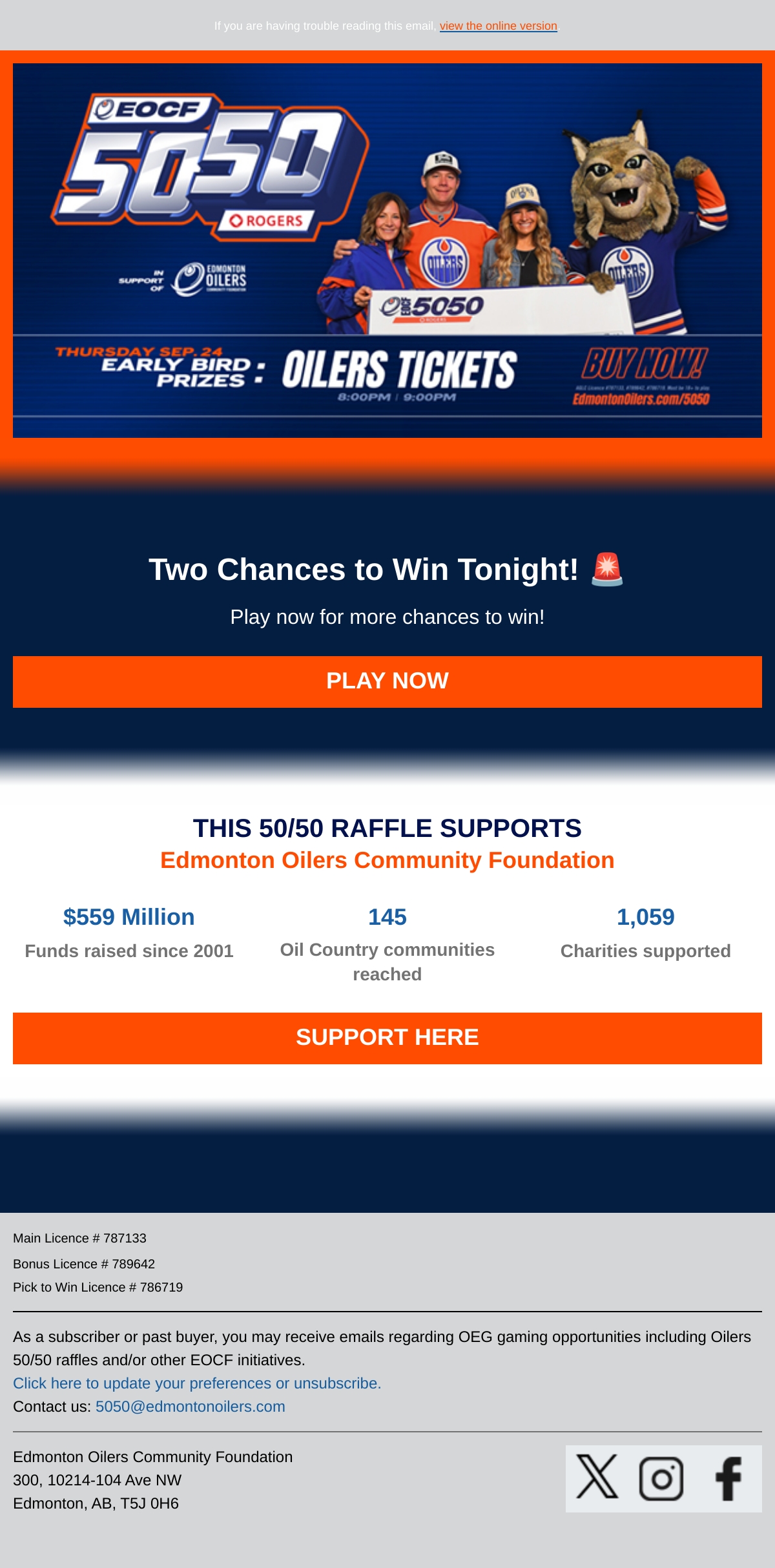Email 5050@edmontonoilers.com contact link

point(191,1406)
